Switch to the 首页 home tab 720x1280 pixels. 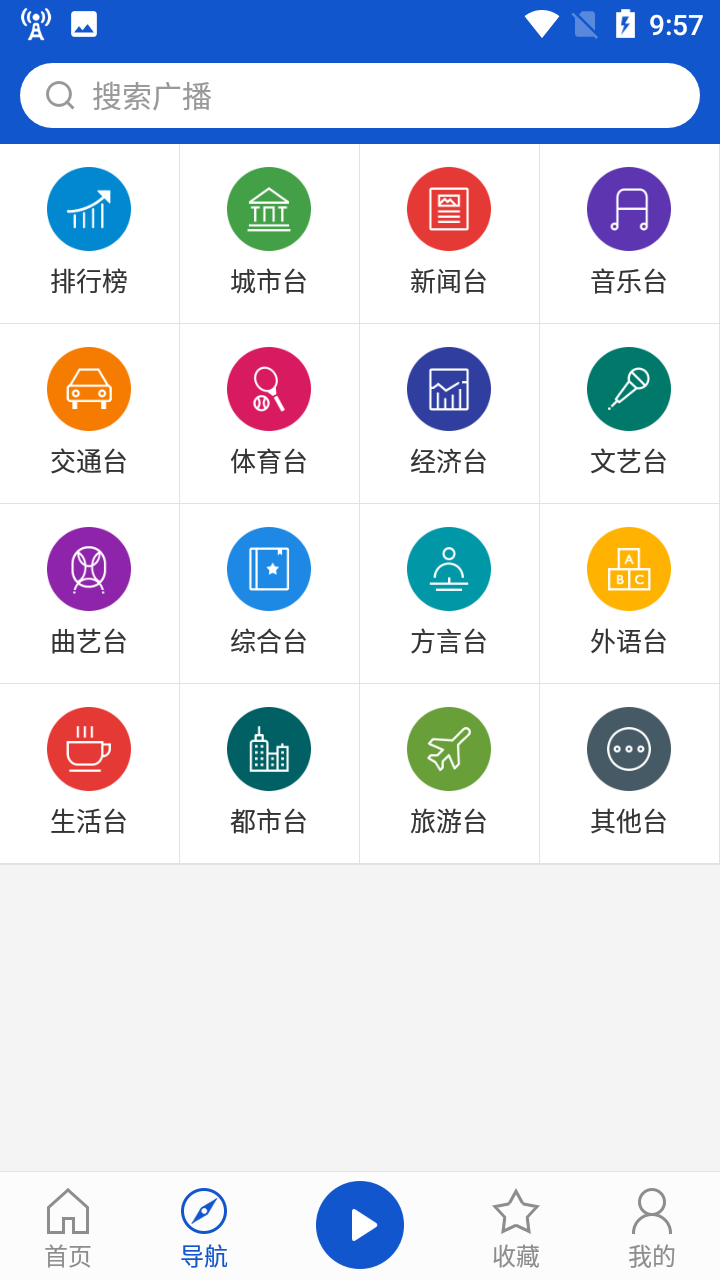tap(68, 1227)
